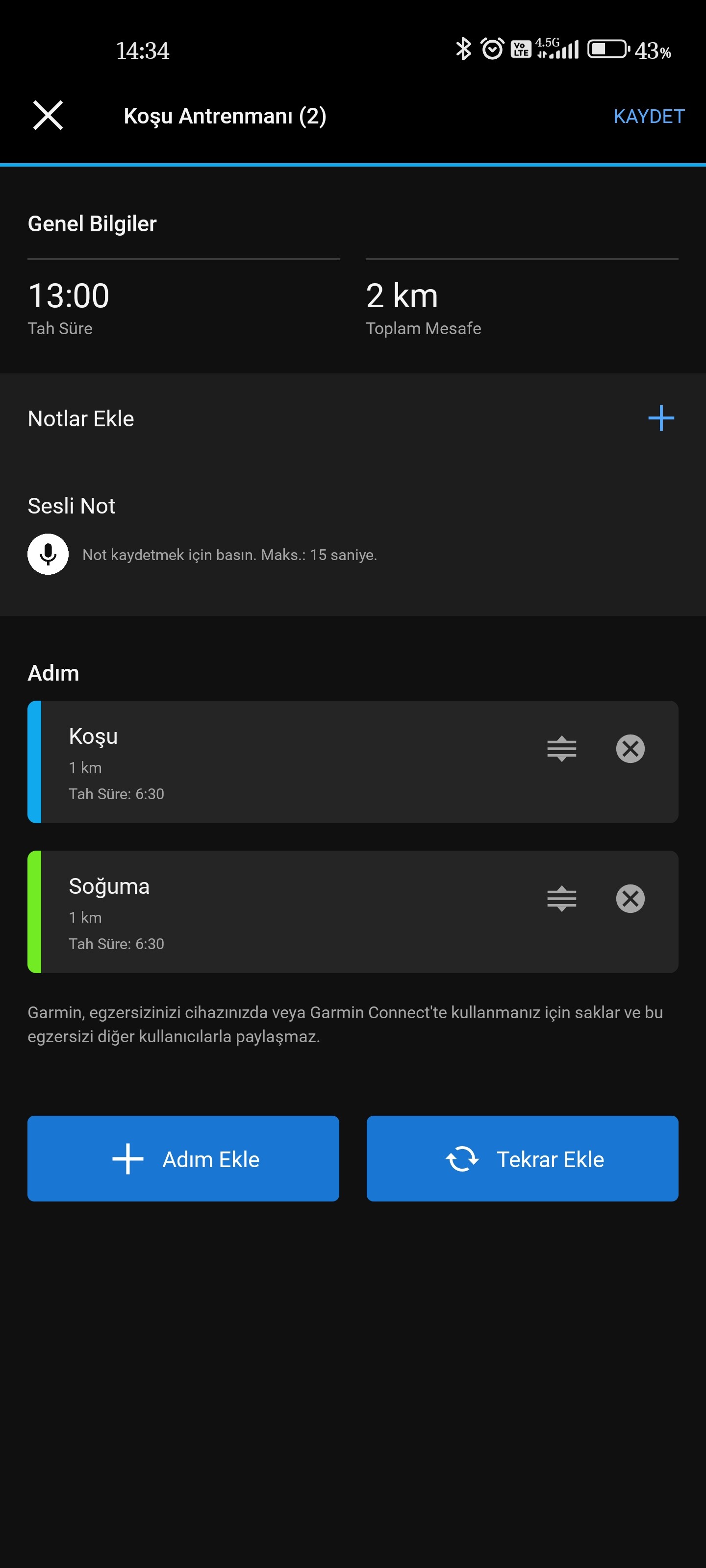Add a repeat with Tekrar Ekle
Screen dimensions: 706x1568
click(523, 1158)
